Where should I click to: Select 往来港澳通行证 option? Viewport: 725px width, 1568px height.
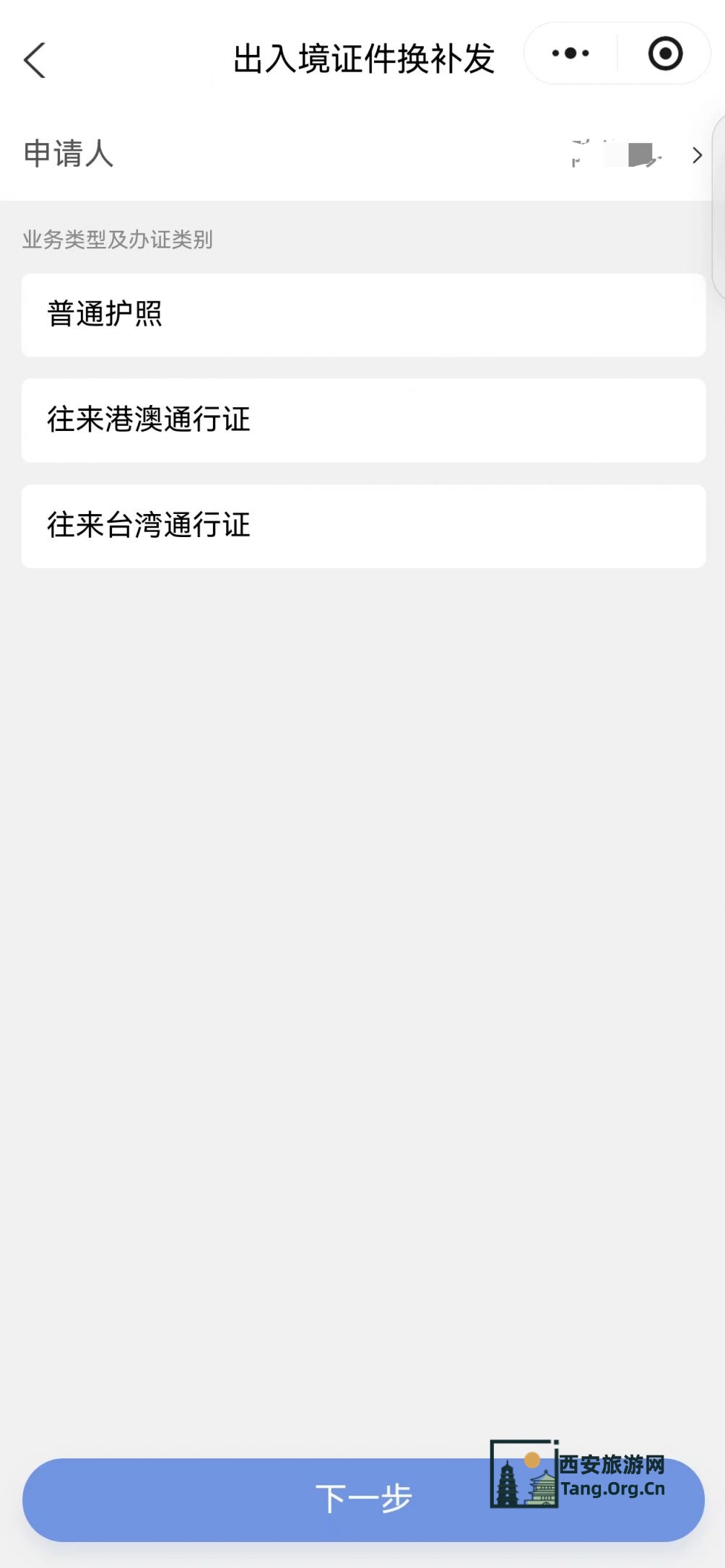[362, 420]
